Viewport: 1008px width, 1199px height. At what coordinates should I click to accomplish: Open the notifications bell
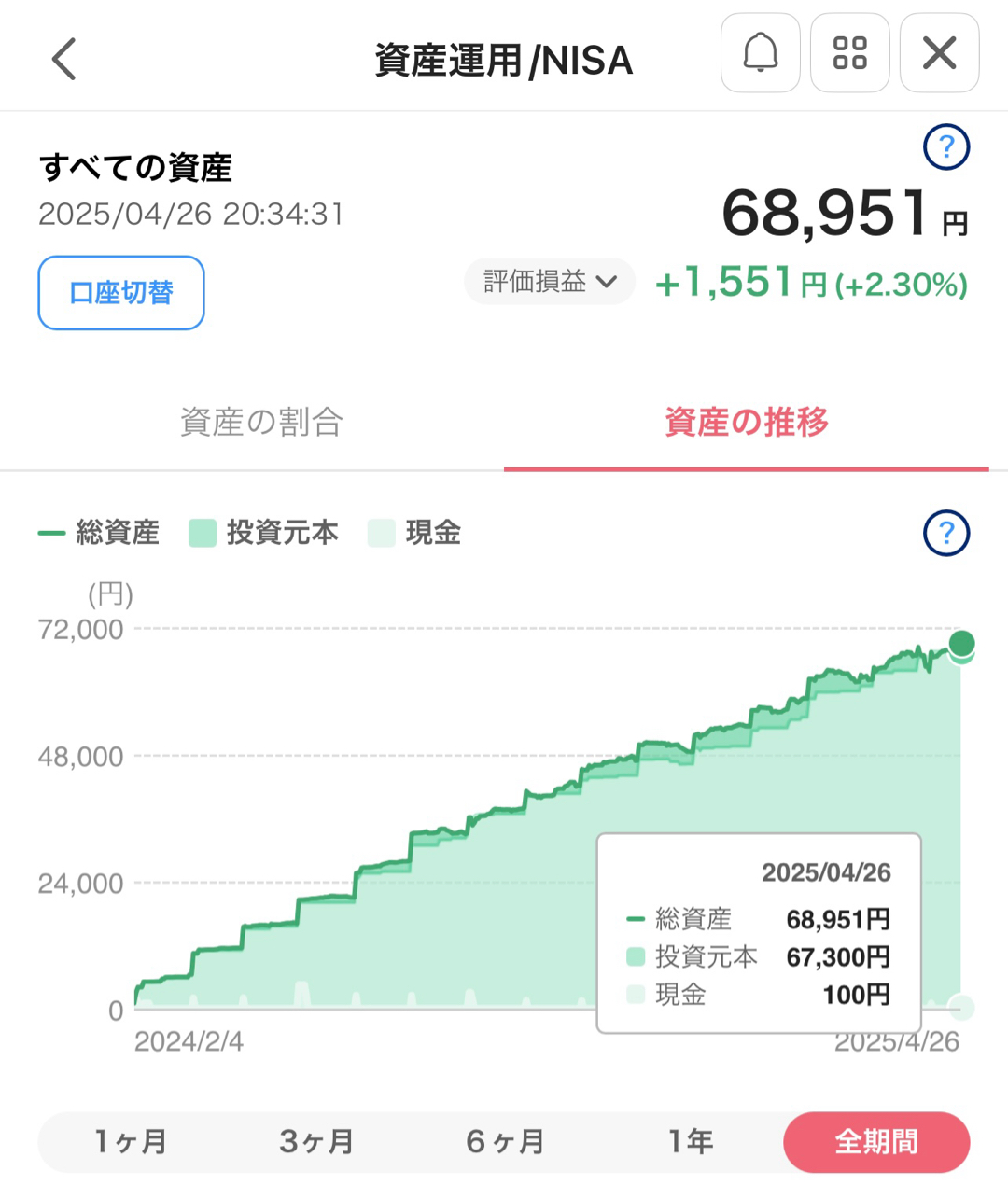pos(760,53)
